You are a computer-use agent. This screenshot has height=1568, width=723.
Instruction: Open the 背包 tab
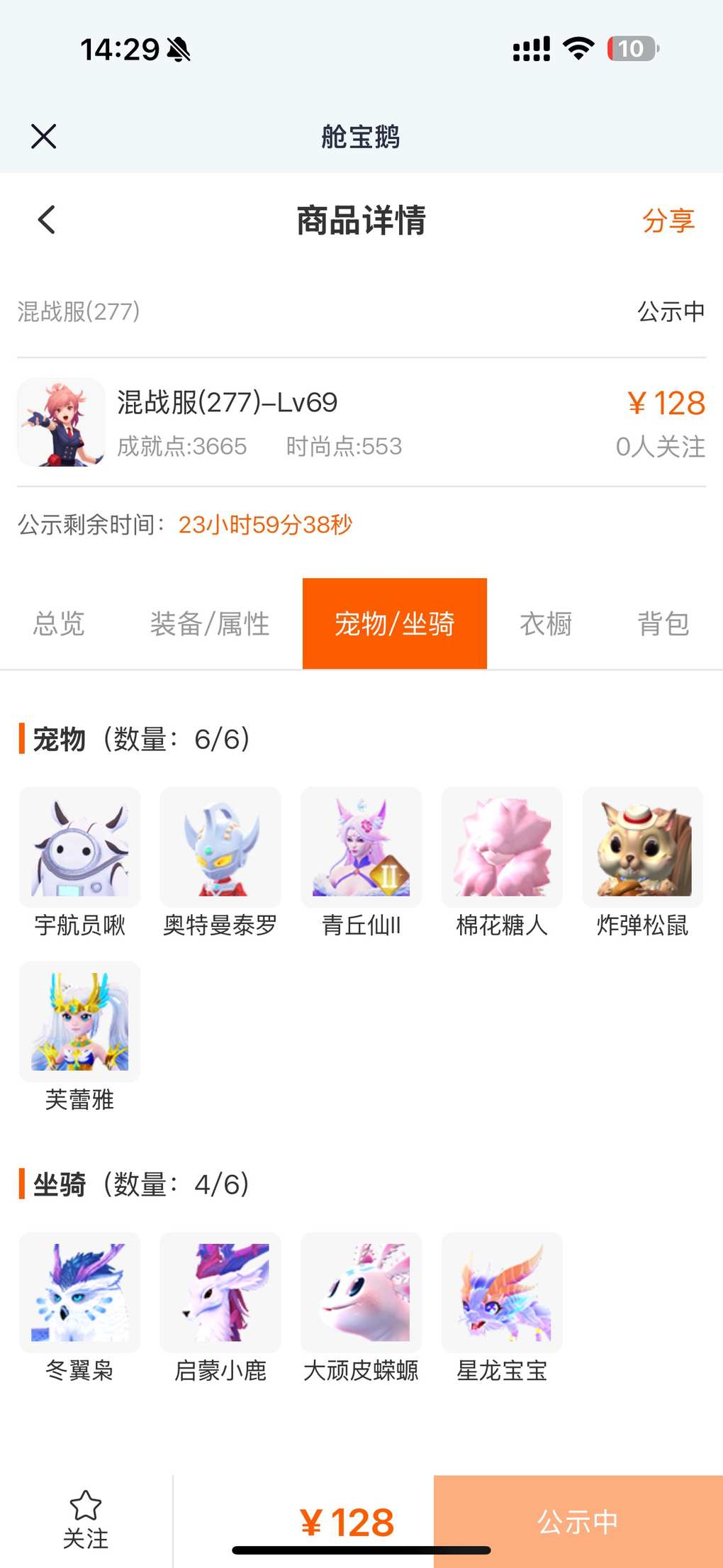(x=663, y=624)
